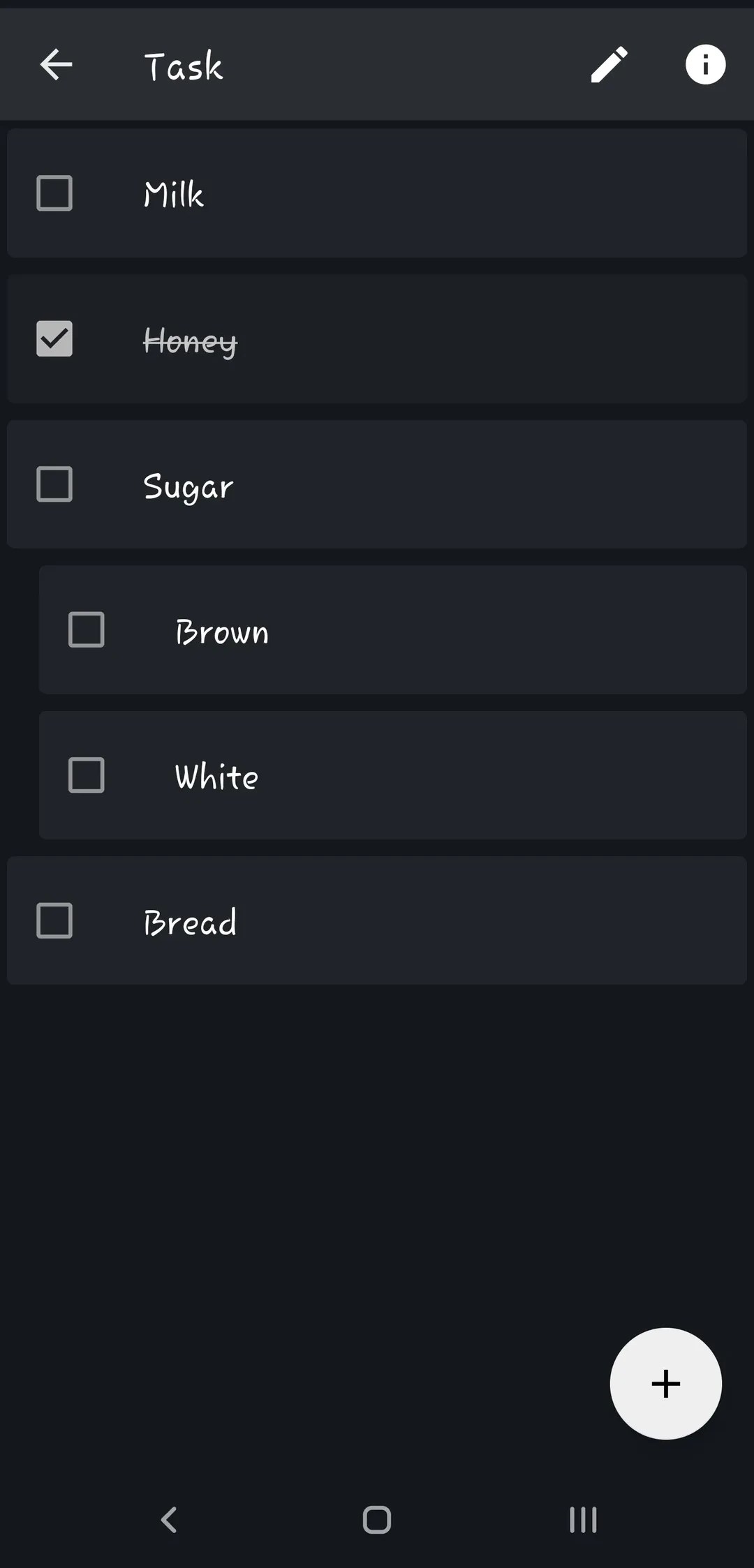Open recent apps from navigation bar
The height and width of the screenshot is (1568, 754).
click(583, 1520)
